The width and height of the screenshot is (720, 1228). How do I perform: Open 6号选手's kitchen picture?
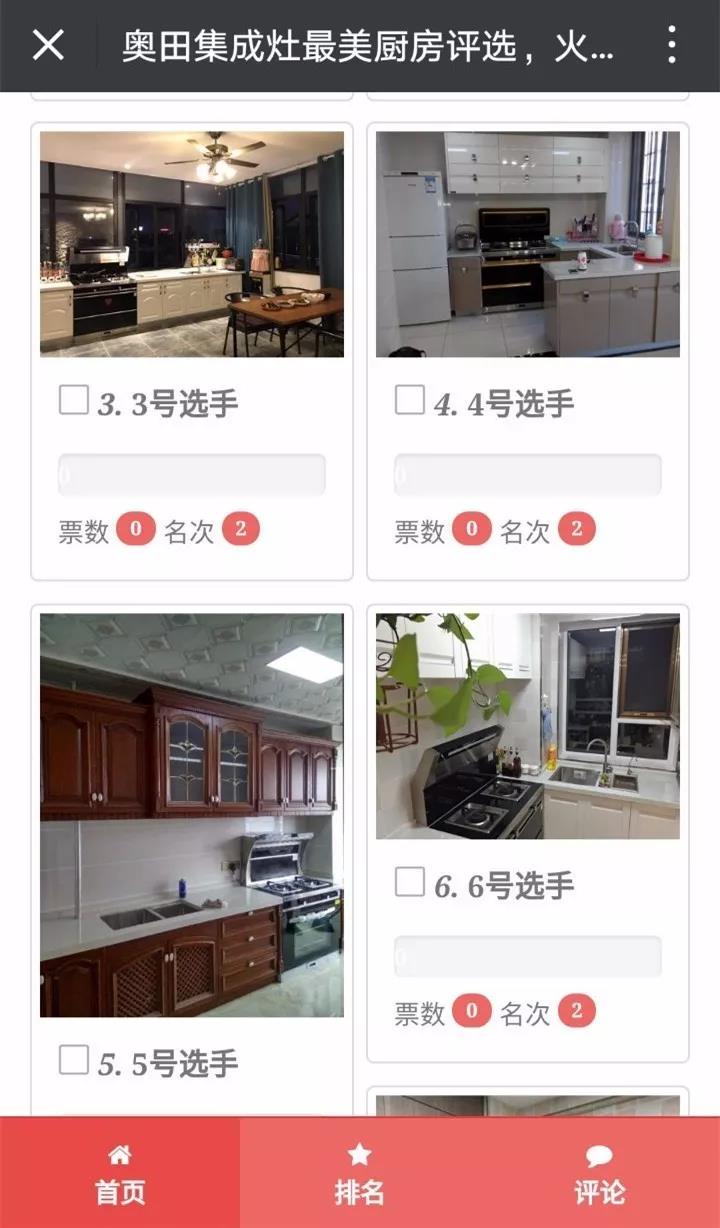tap(528, 726)
